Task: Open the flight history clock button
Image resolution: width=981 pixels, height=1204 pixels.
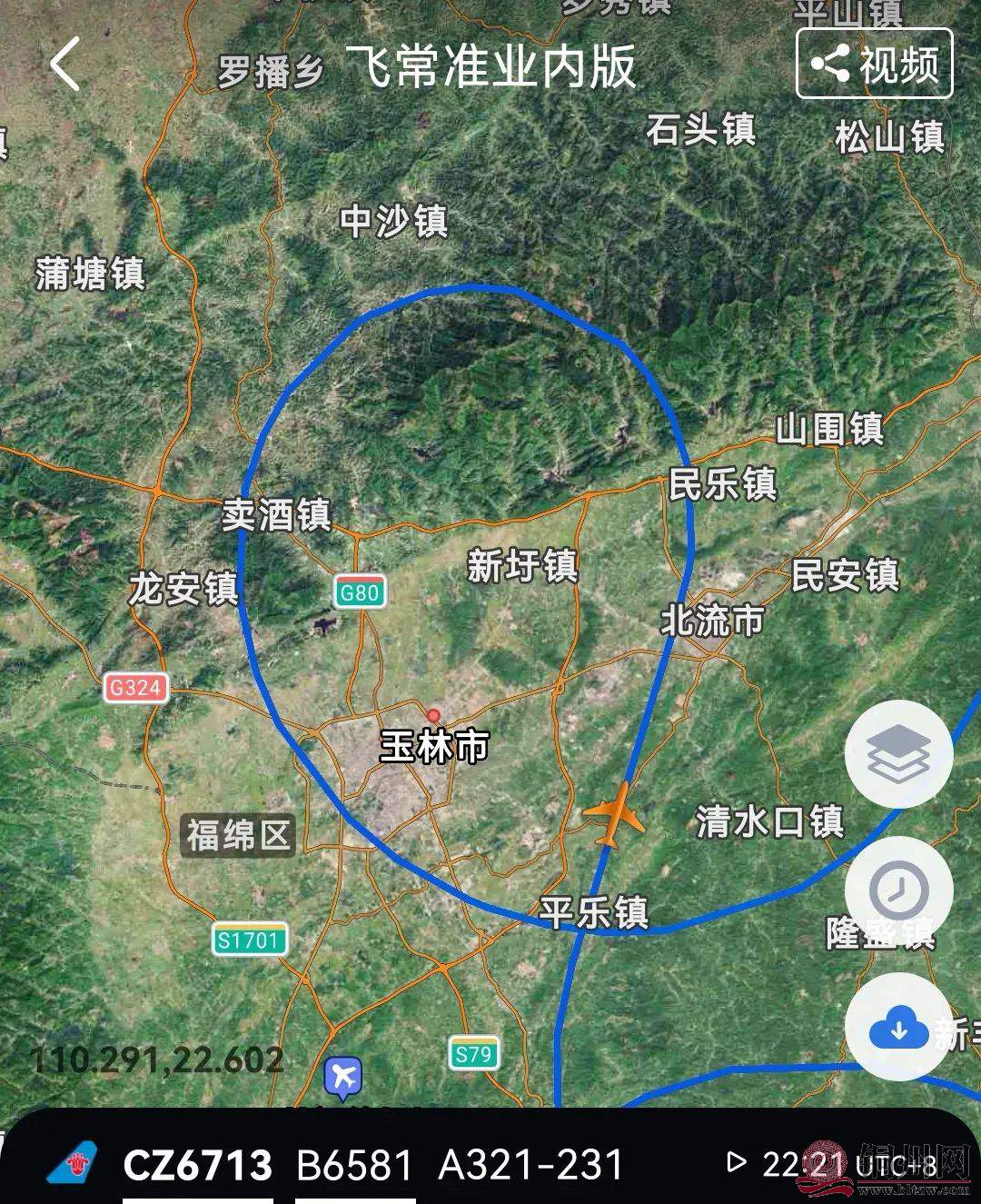Action: 898,891
